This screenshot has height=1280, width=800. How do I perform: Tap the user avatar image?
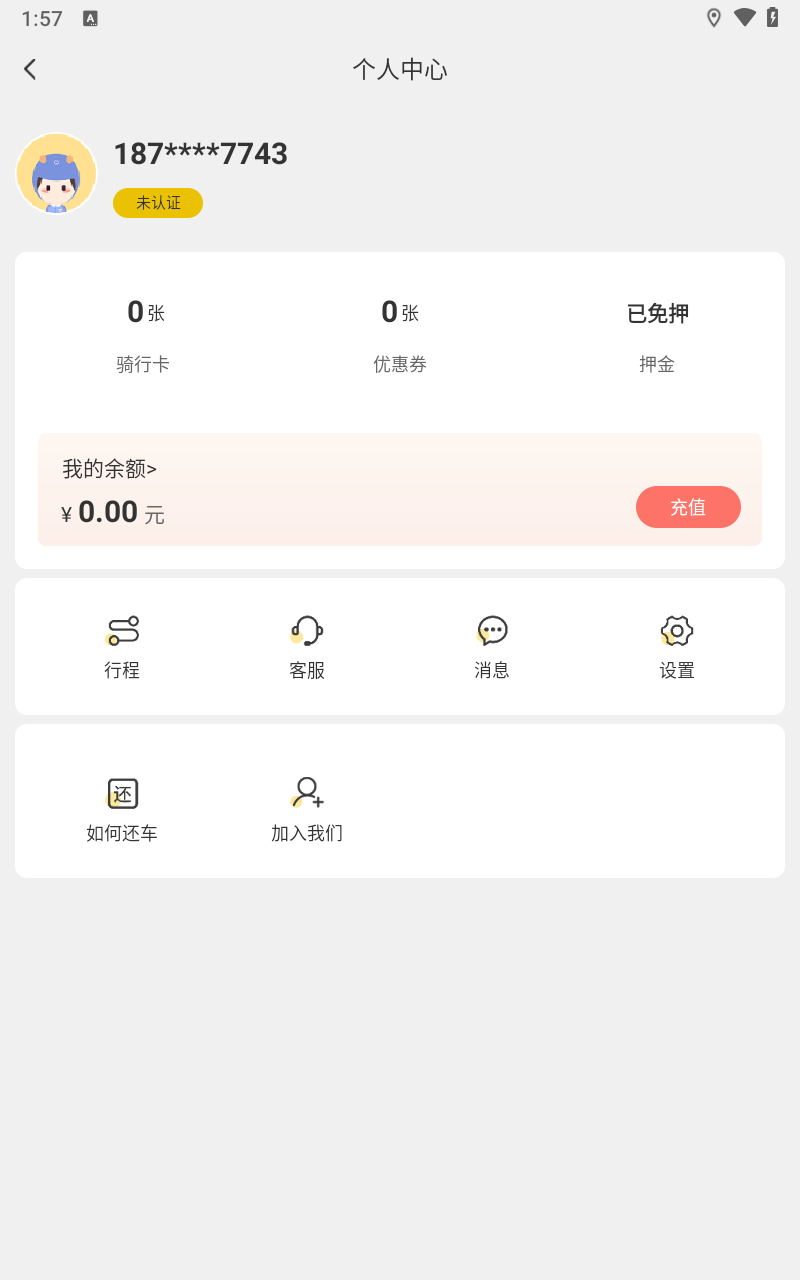point(57,174)
